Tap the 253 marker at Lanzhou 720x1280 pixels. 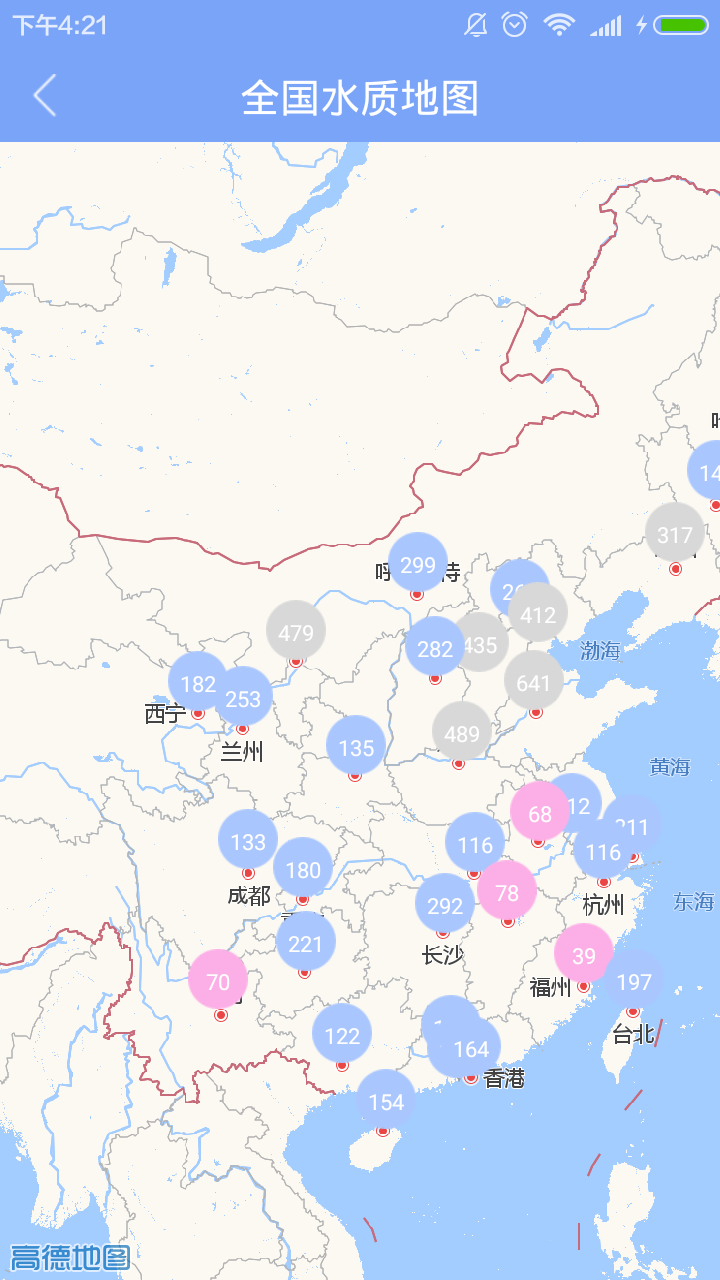point(245,698)
